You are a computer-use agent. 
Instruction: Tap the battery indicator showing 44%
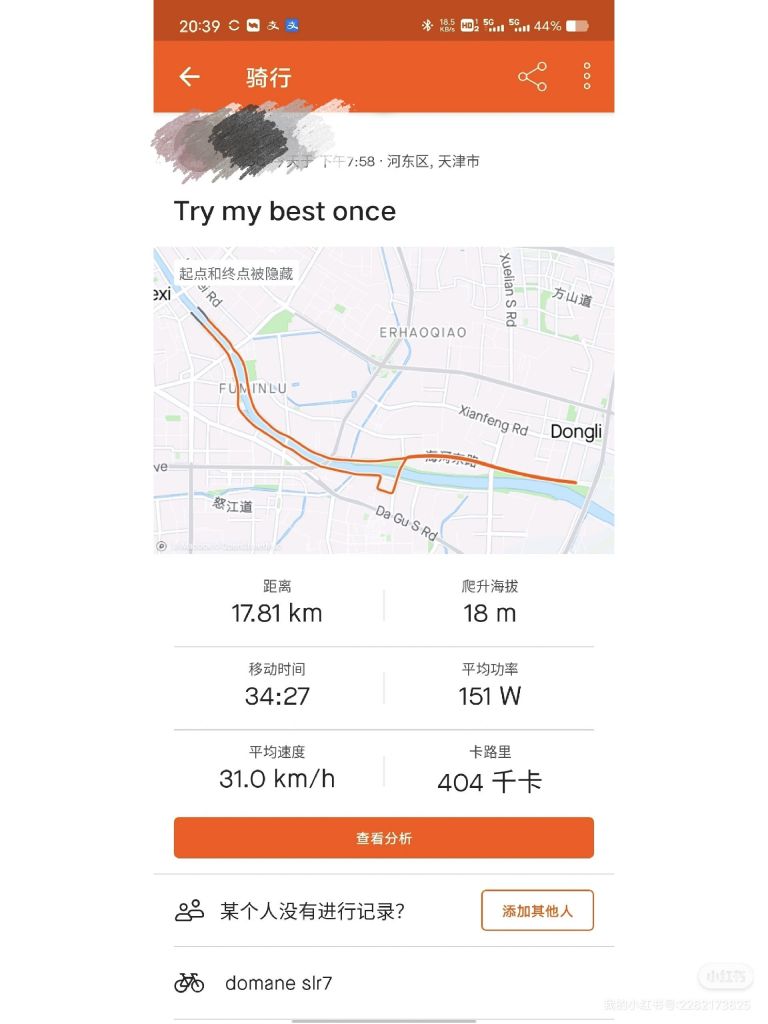click(x=561, y=26)
